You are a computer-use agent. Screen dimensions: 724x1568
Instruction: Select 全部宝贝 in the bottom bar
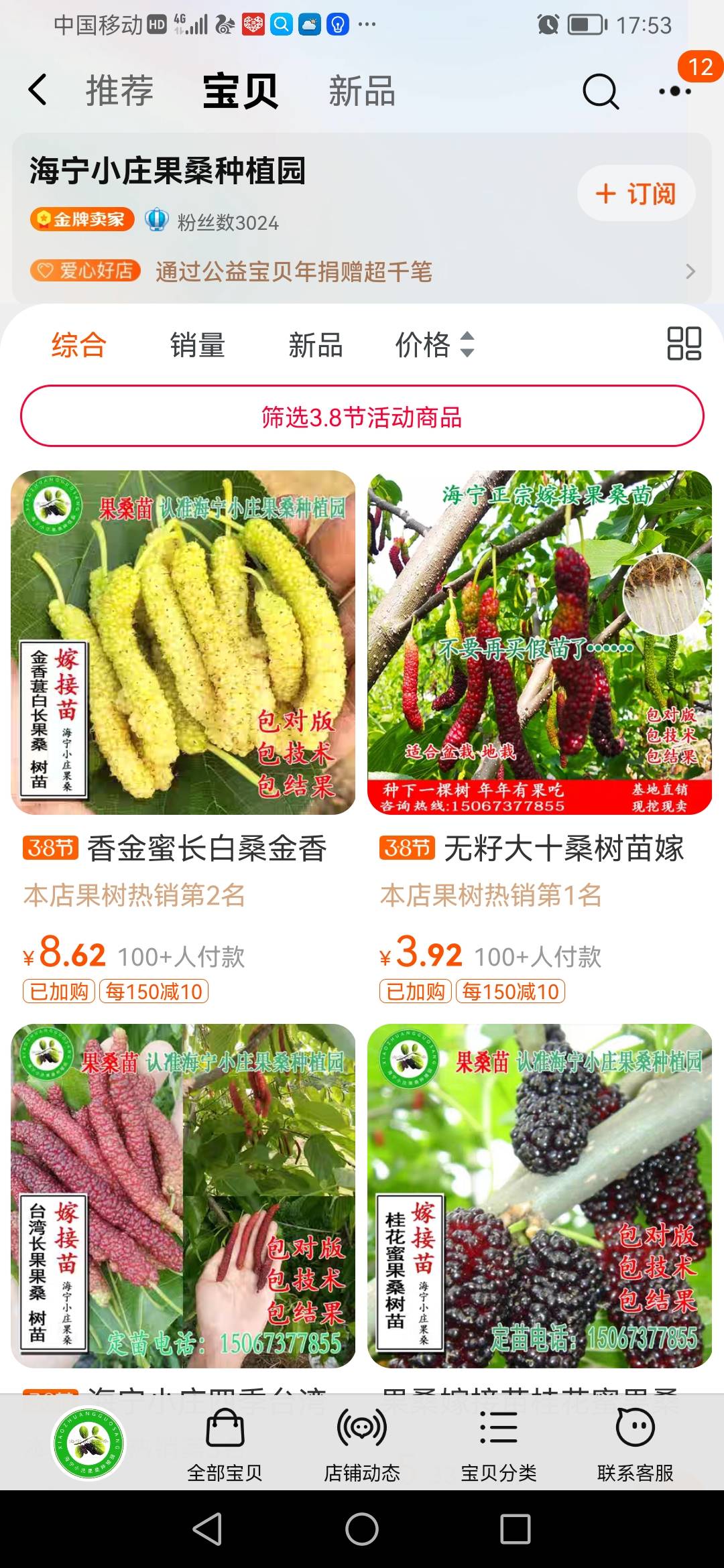pyautogui.click(x=225, y=1445)
